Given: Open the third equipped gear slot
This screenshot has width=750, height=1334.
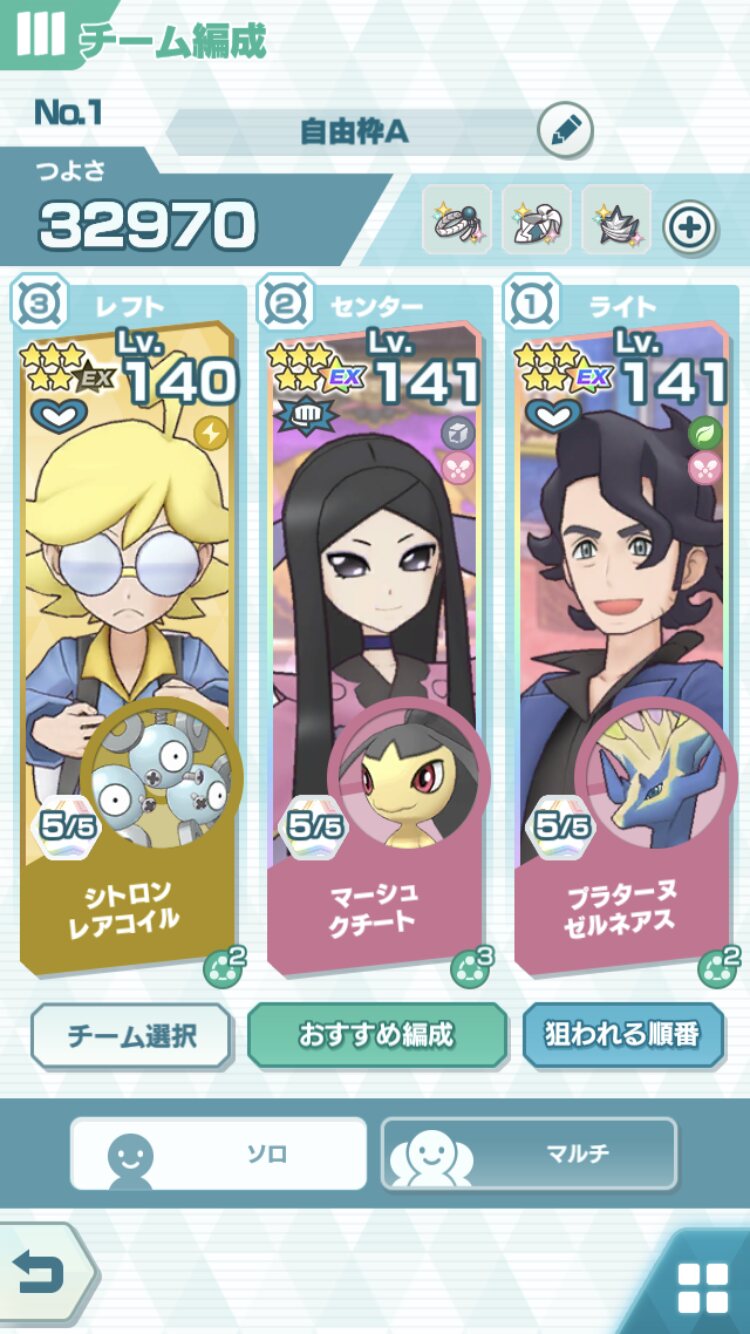Looking at the screenshot, I should [617, 220].
